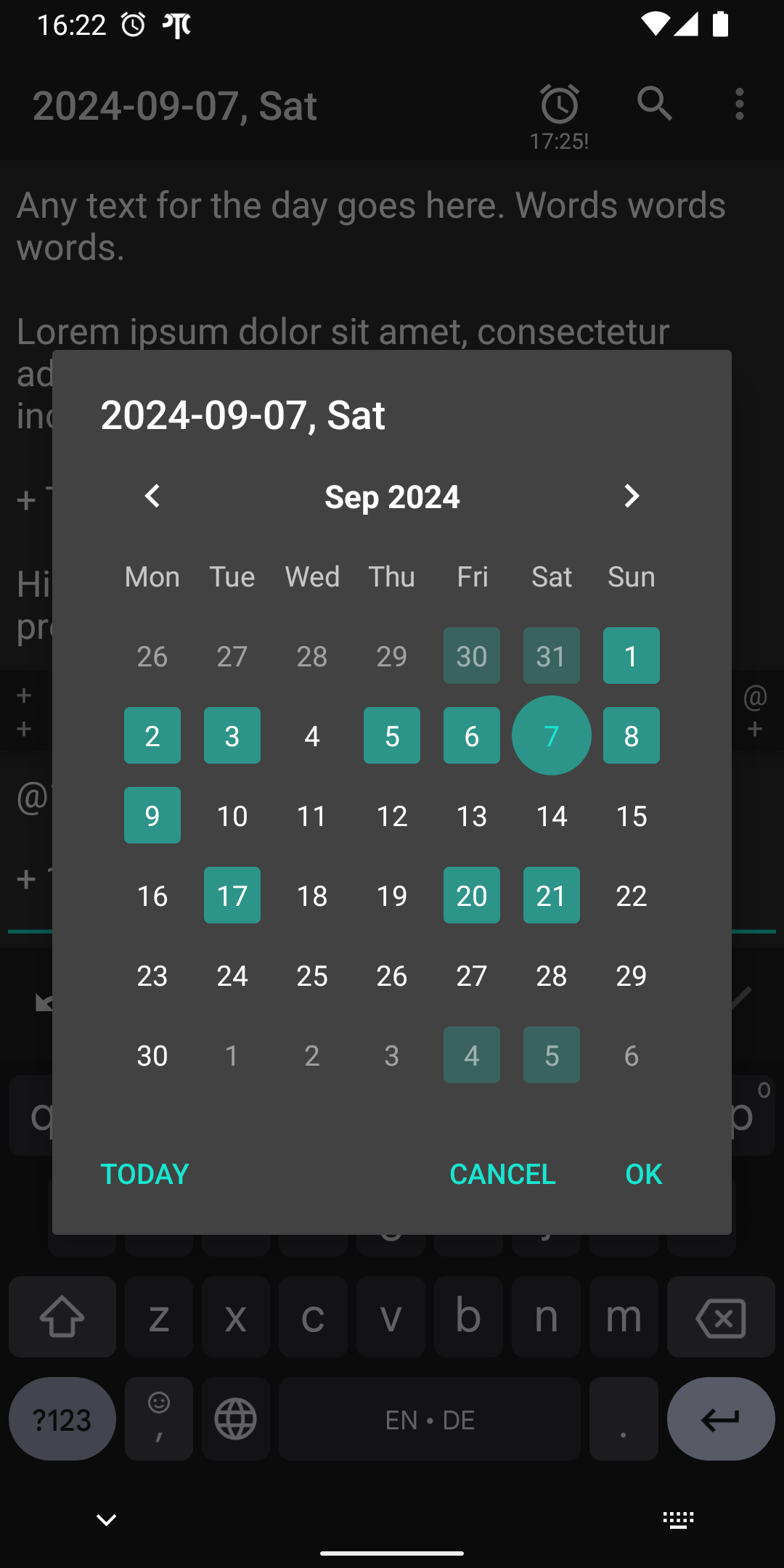Image resolution: width=784 pixels, height=1568 pixels.
Task: Select September 25
Action: pyautogui.click(x=312, y=976)
